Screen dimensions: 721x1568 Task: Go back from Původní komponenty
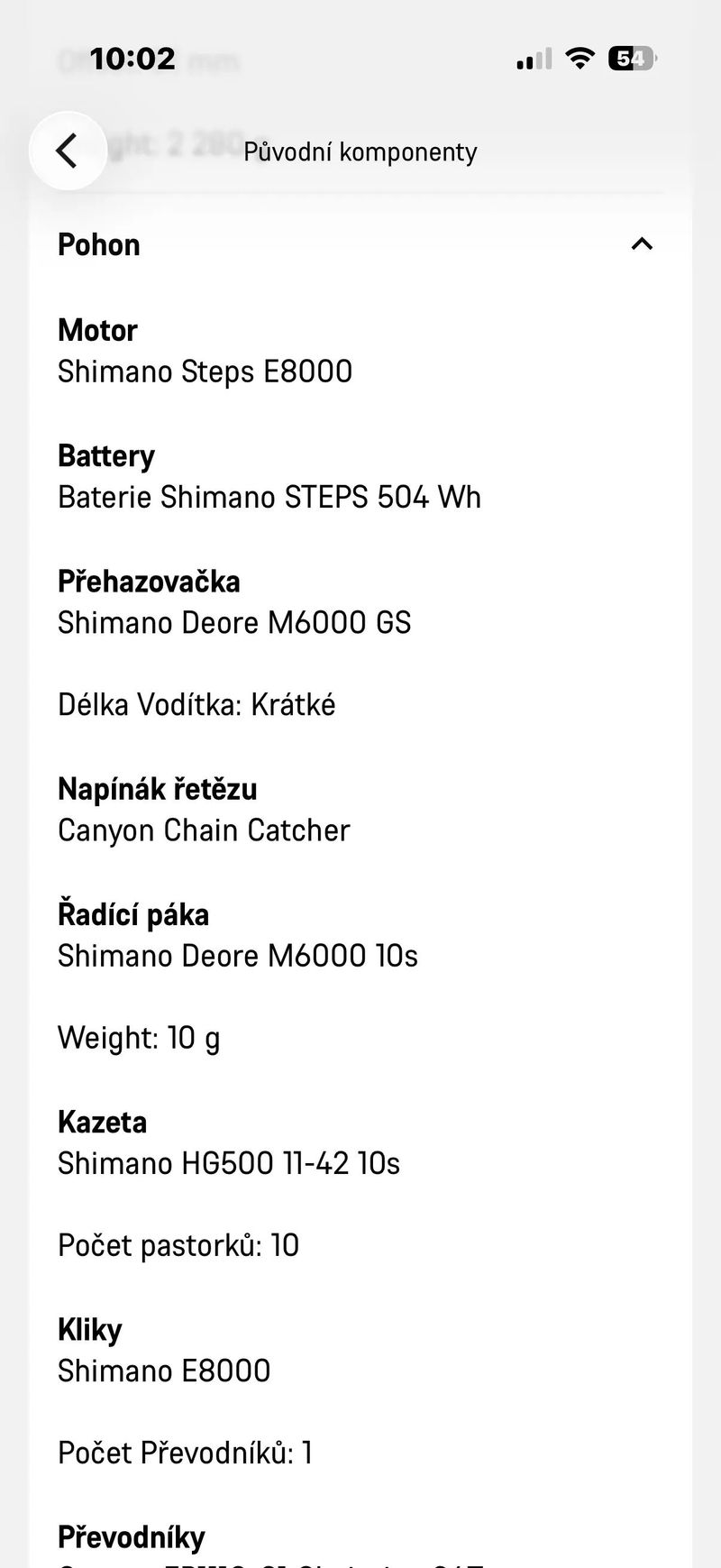tap(68, 151)
